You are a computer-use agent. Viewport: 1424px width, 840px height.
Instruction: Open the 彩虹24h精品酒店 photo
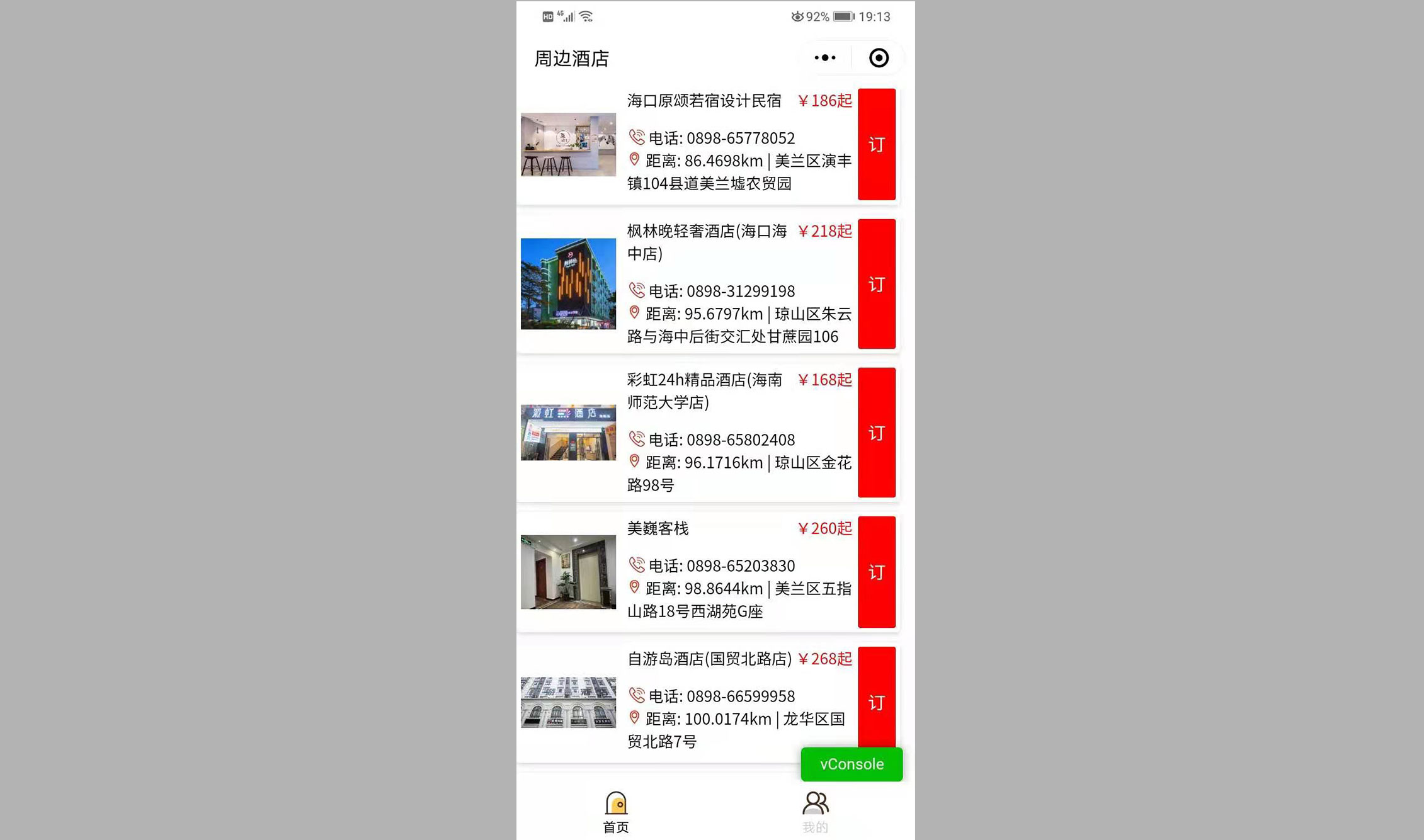tap(568, 433)
